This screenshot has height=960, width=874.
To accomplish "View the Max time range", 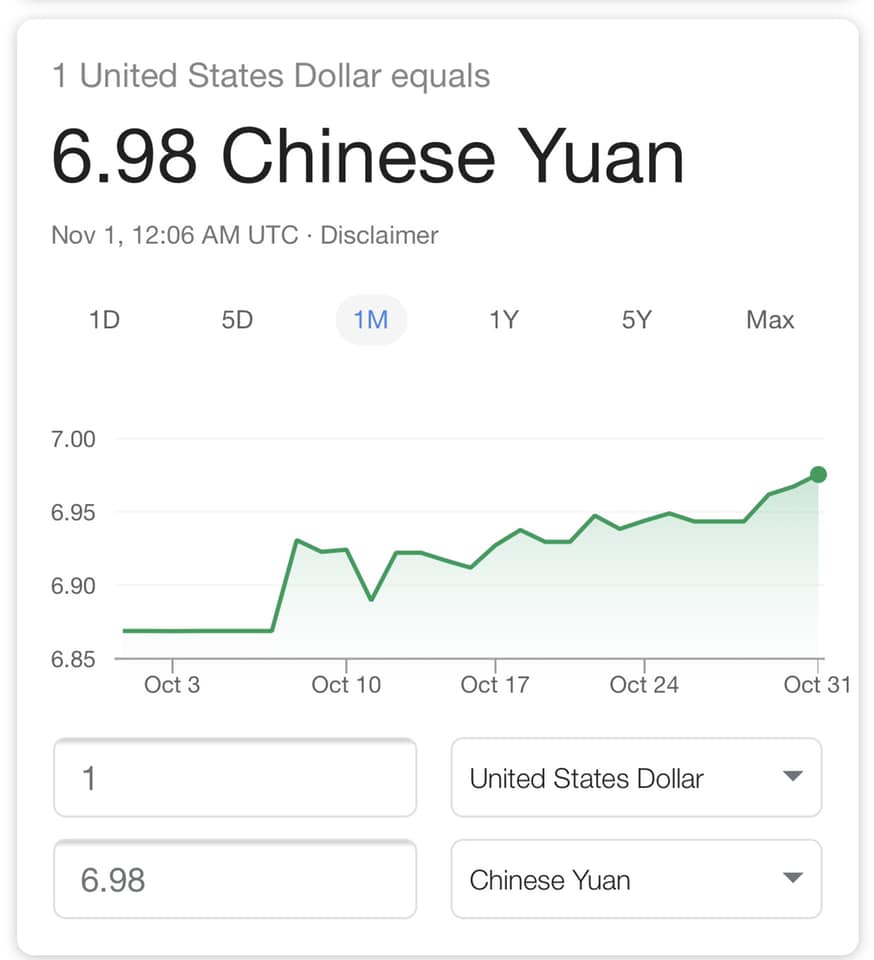I will point(770,320).
